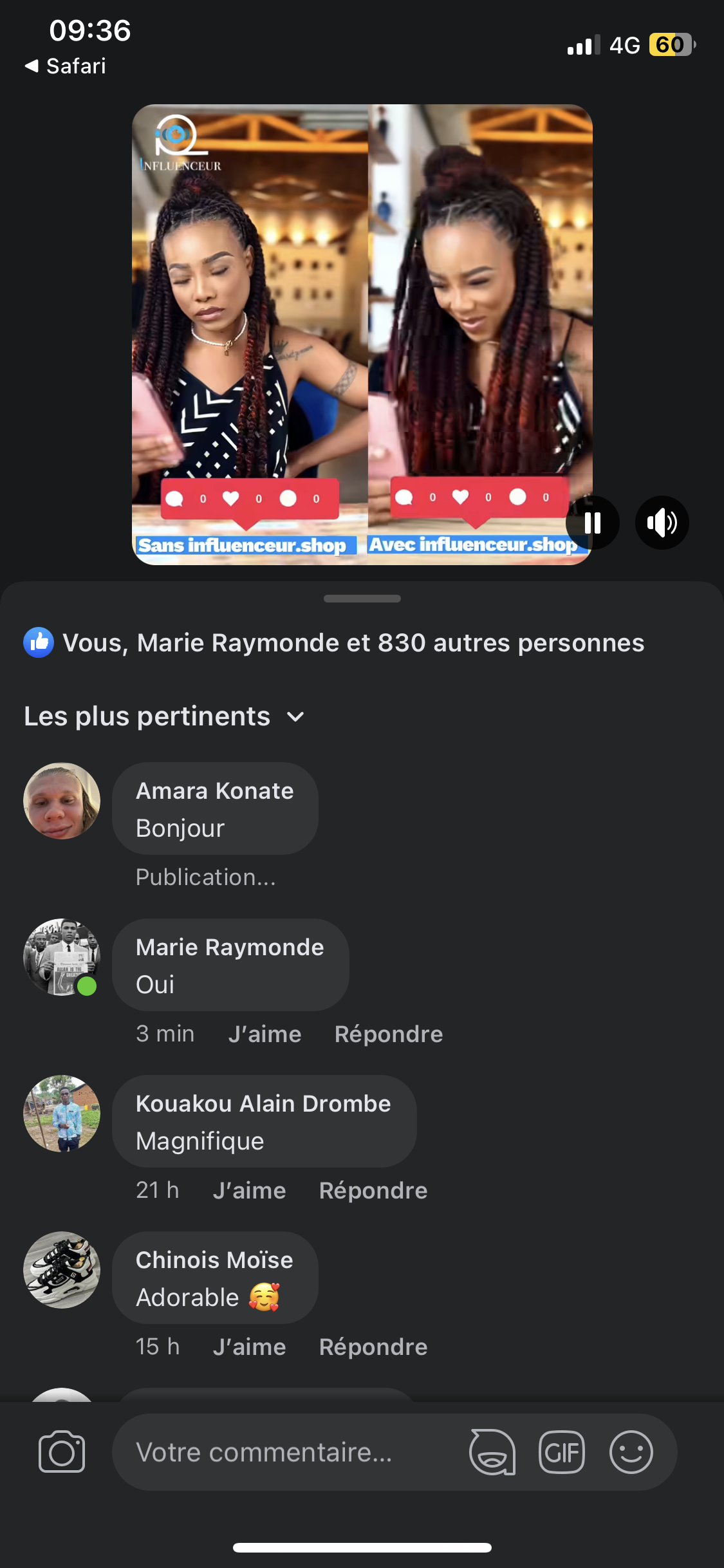Like Chinois Moïse's Adorable comment

[249, 1347]
